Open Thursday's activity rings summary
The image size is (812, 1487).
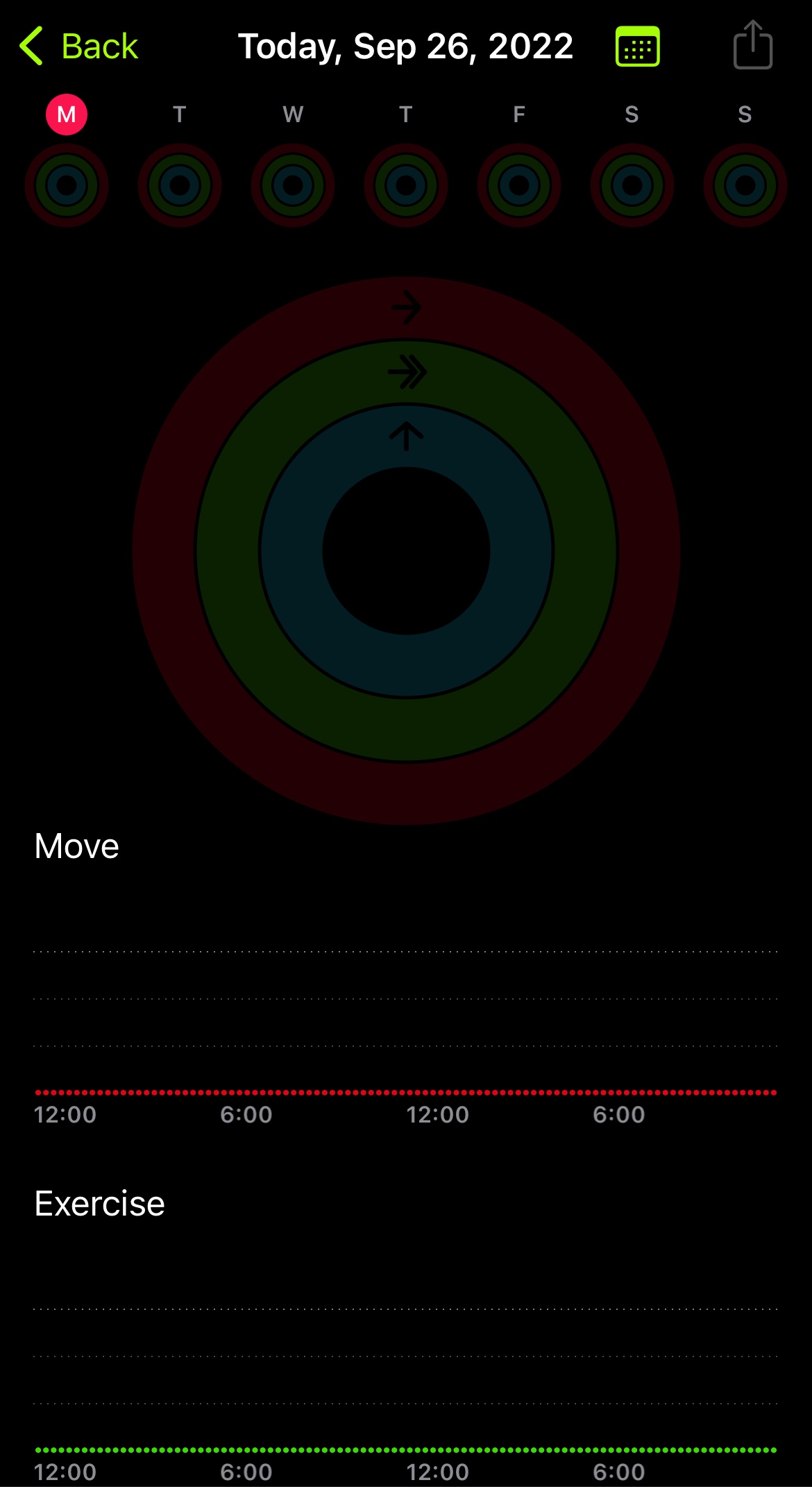point(405,185)
